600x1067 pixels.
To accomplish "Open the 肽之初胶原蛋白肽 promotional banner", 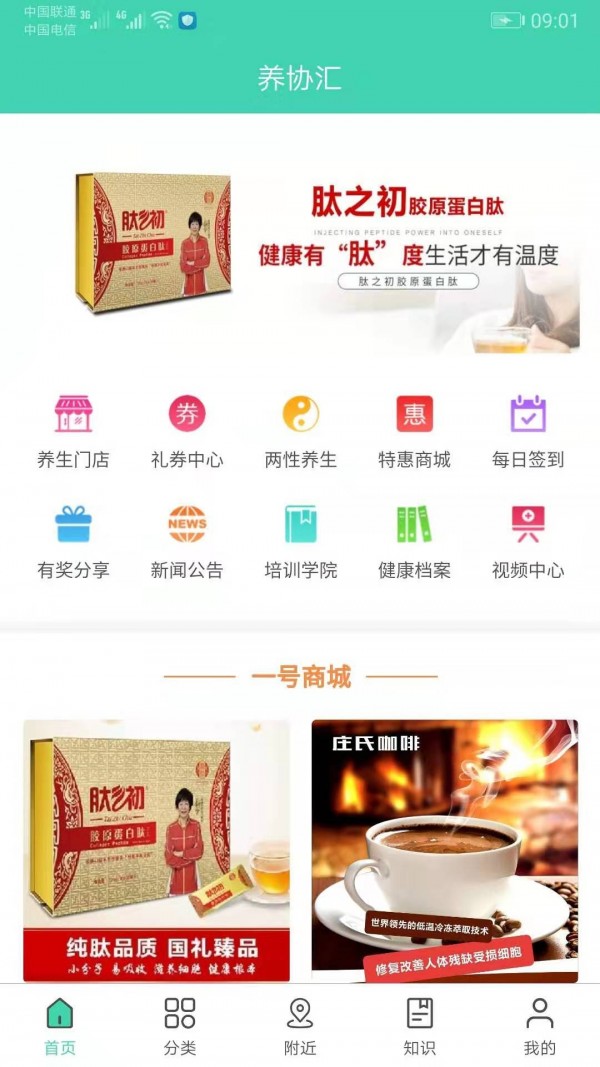I will [300, 247].
